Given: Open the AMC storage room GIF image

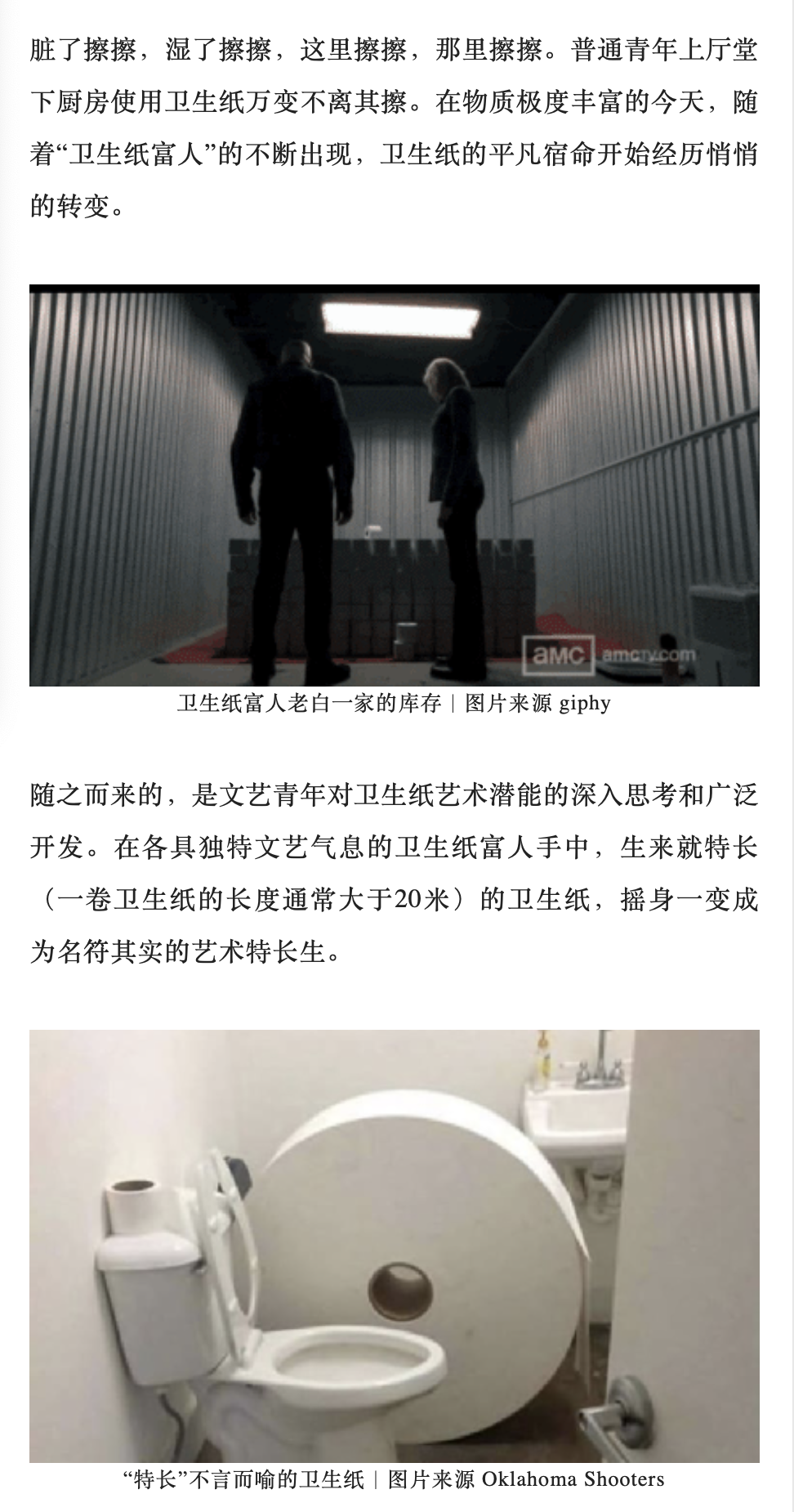Looking at the screenshot, I should [x=395, y=485].
